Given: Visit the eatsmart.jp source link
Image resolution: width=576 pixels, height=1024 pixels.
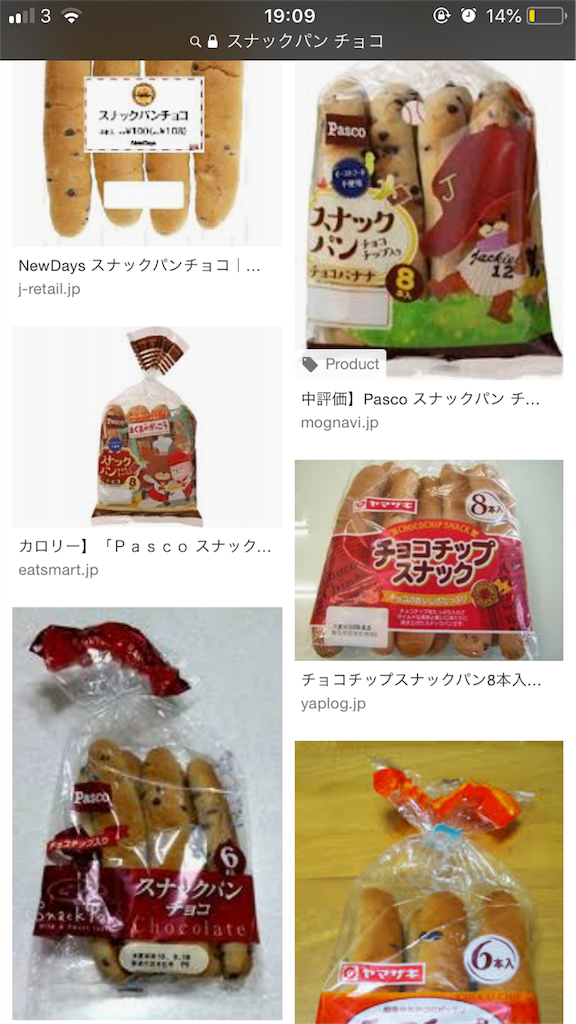Looking at the screenshot, I should 58,569.
